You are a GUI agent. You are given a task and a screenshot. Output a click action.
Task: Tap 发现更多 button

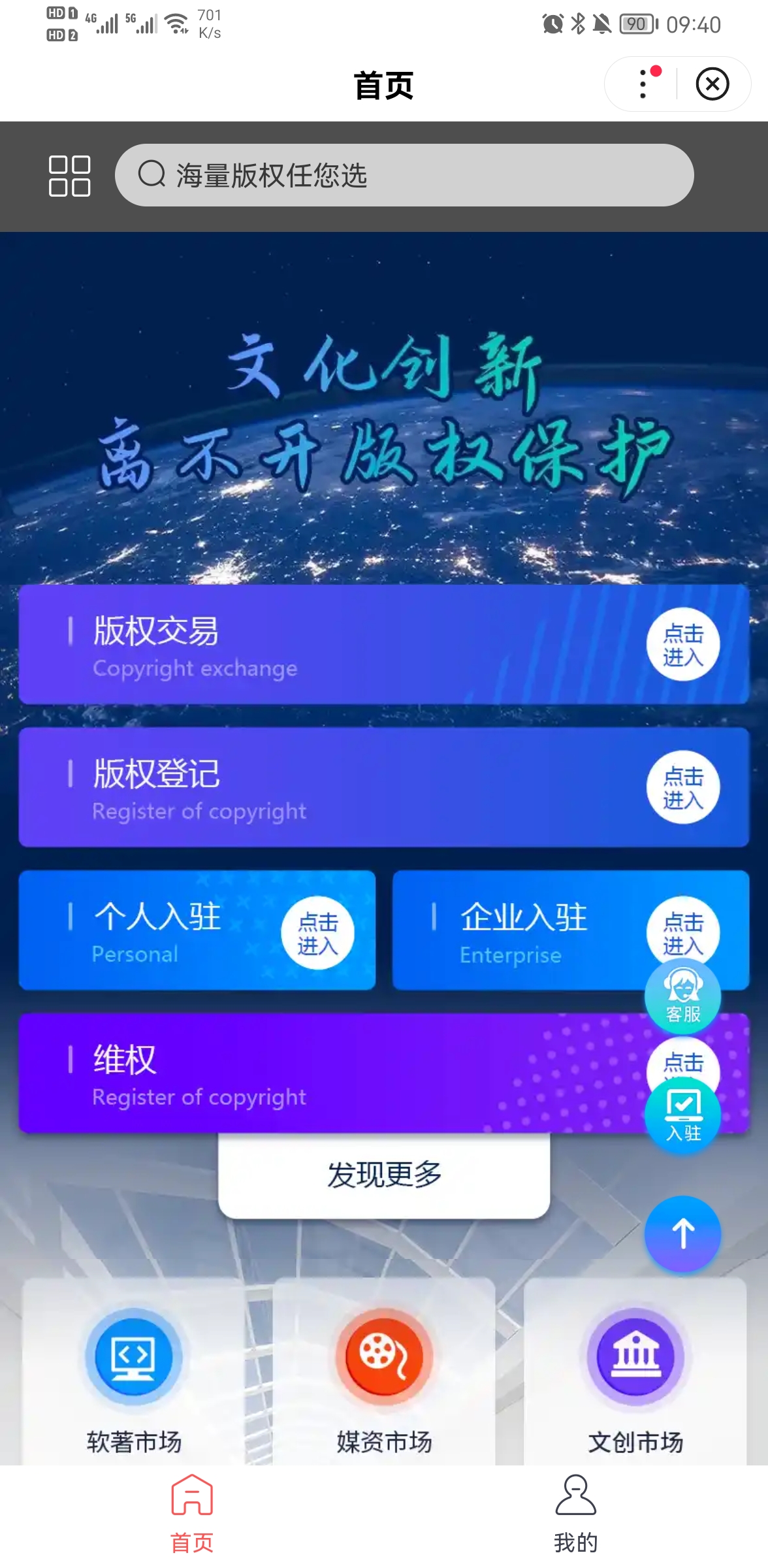[384, 1175]
